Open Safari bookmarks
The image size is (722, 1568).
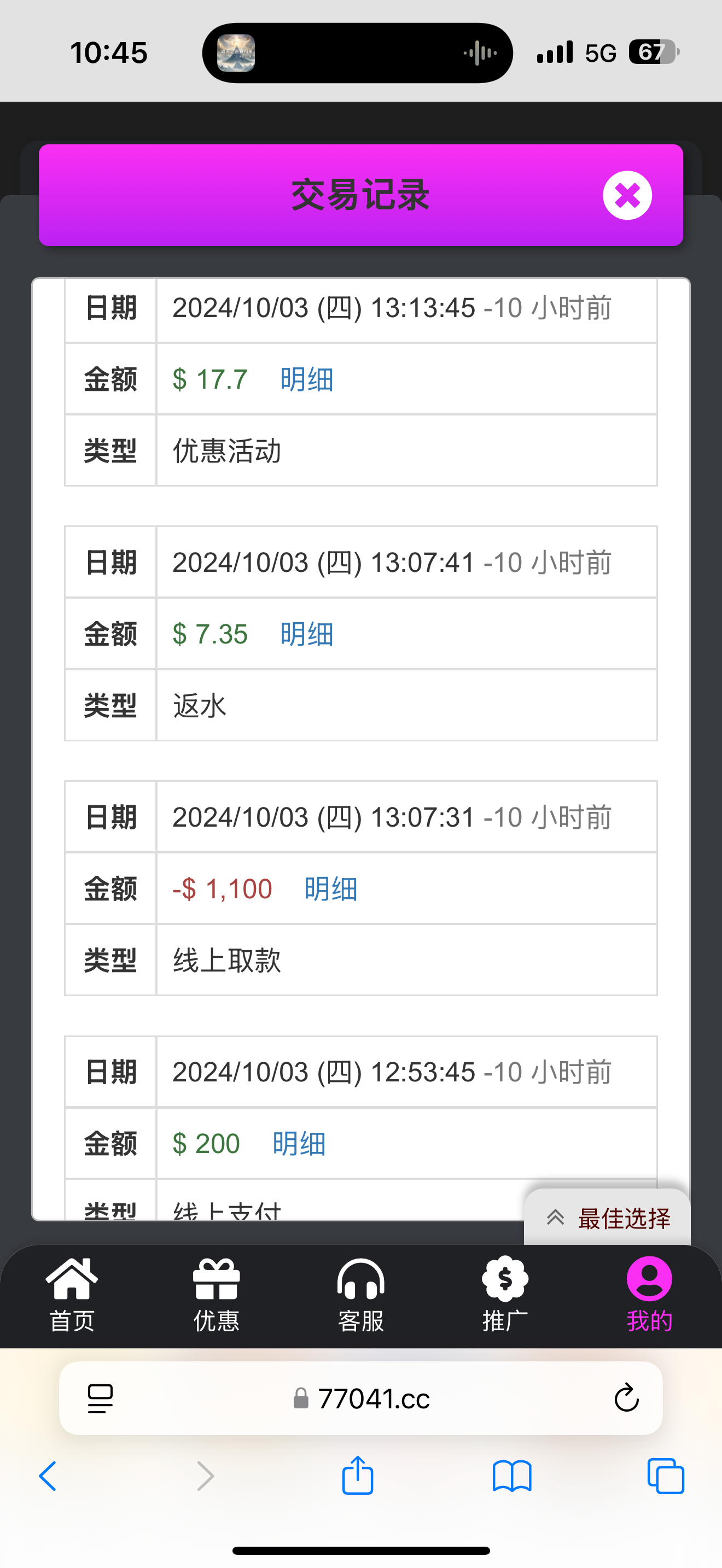click(511, 1476)
